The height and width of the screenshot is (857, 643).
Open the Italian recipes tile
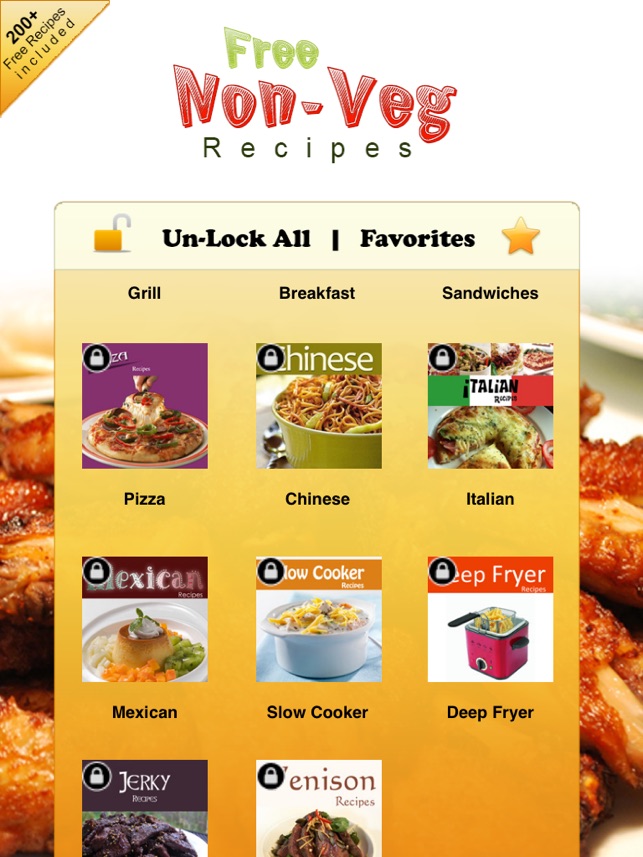(x=490, y=406)
